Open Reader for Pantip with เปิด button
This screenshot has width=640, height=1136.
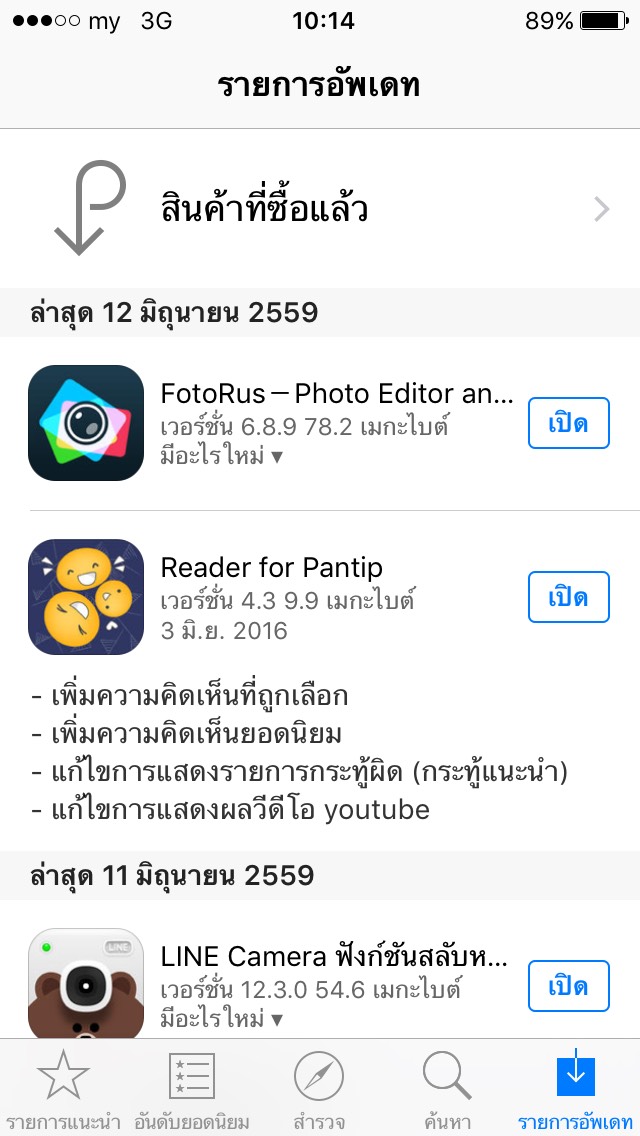tap(568, 597)
